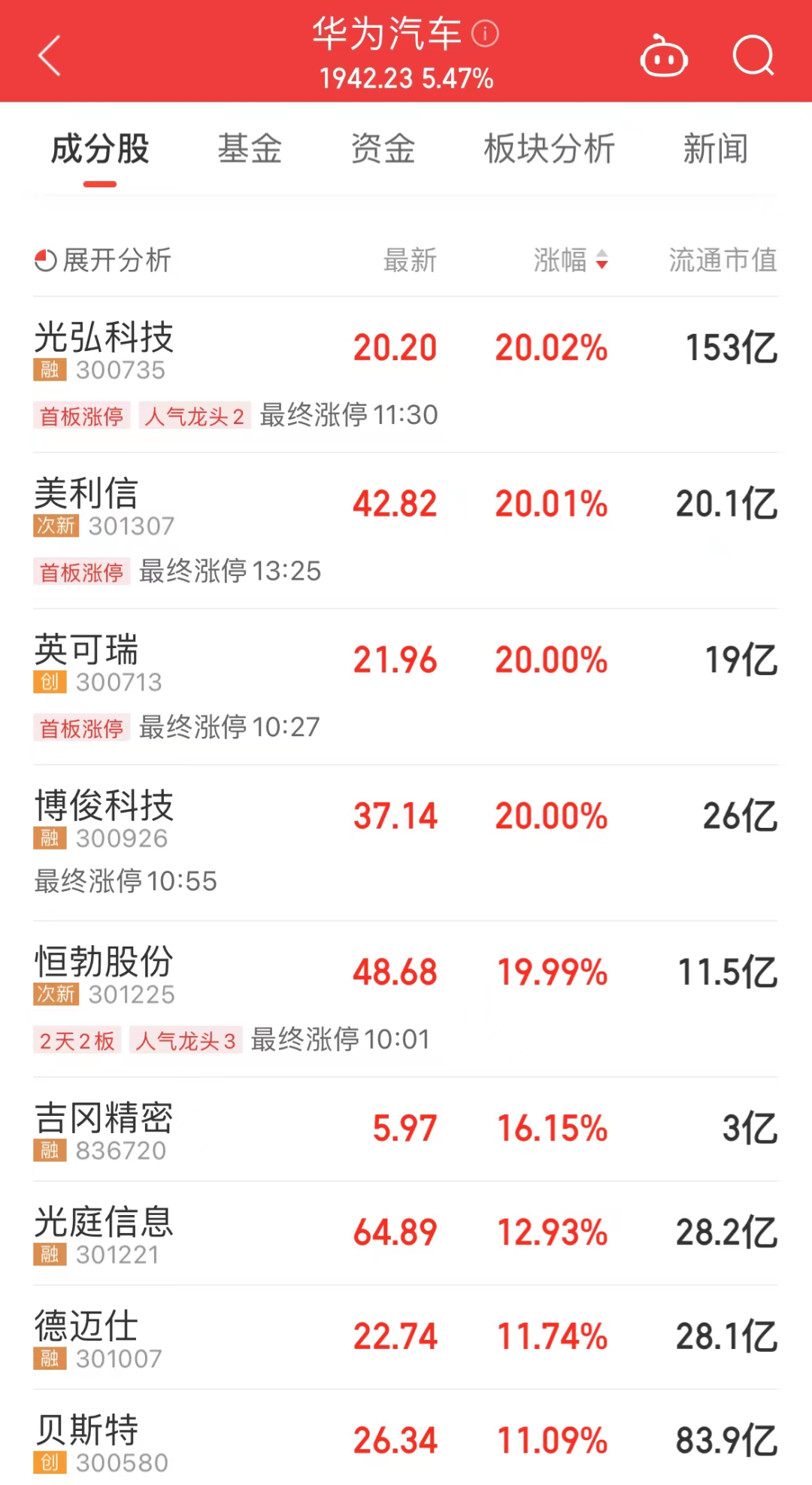Image resolution: width=812 pixels, height=1485 pixels.
Task: Open the stock 博俊科技
Action: pos(105,806)
